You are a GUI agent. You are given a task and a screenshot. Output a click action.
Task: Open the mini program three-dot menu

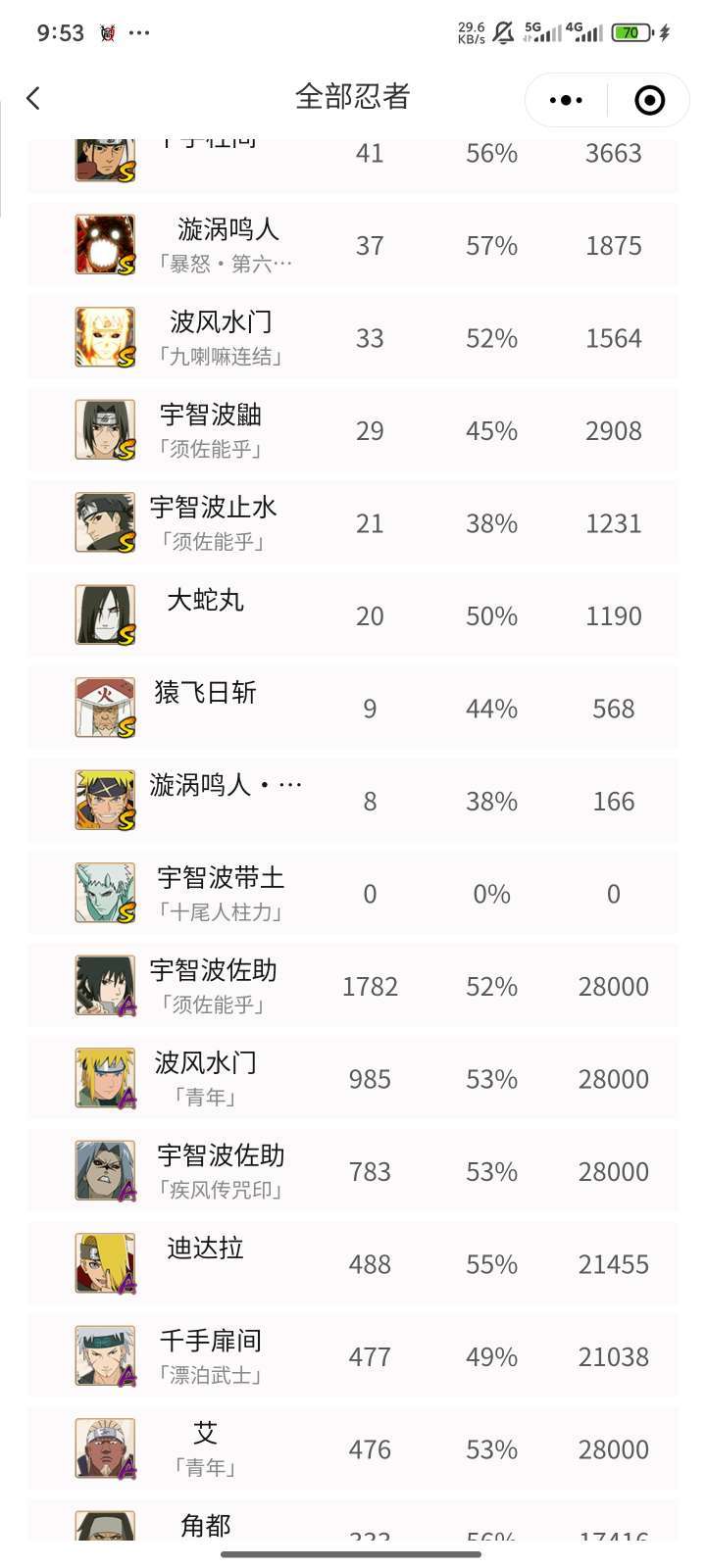click(x=566, y=100)
